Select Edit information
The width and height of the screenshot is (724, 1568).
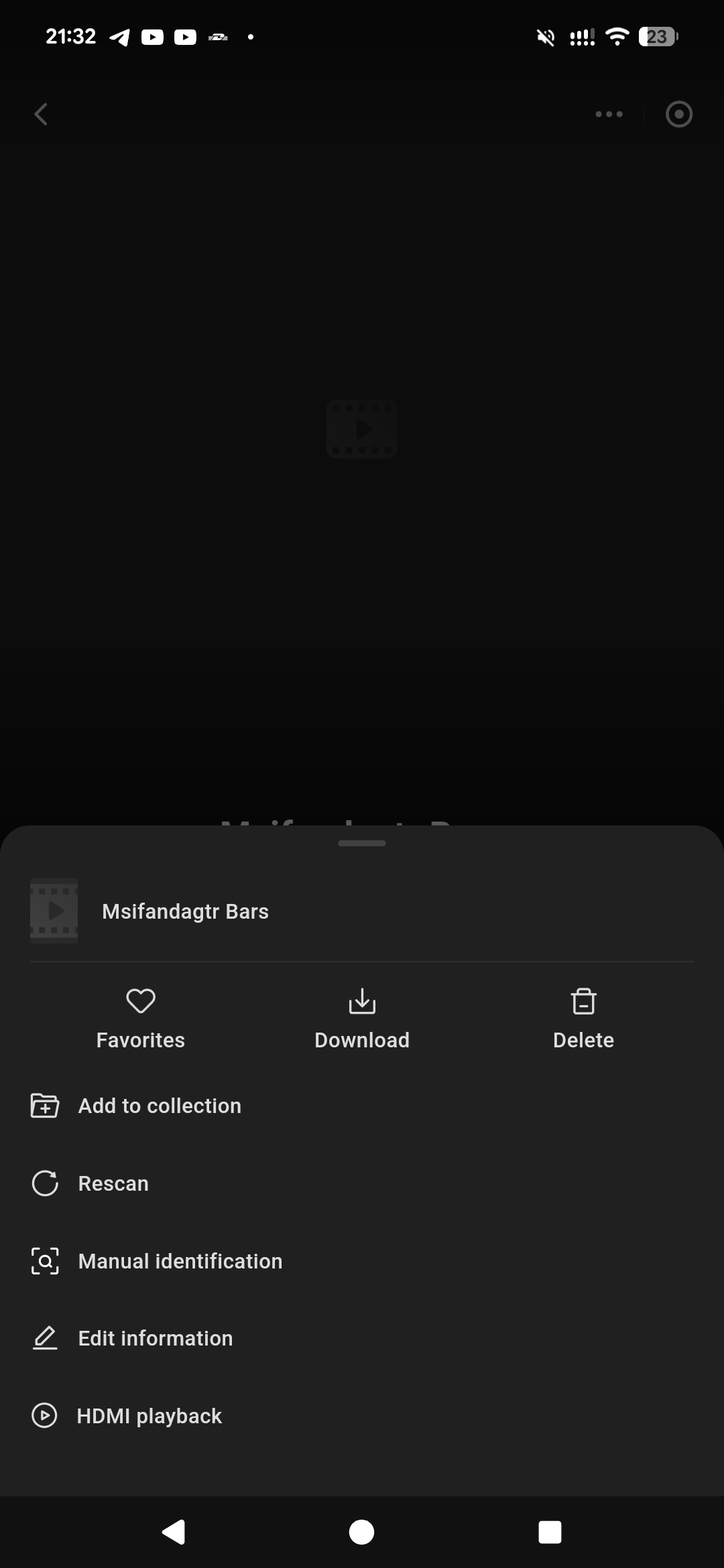tap(155, 1338)
